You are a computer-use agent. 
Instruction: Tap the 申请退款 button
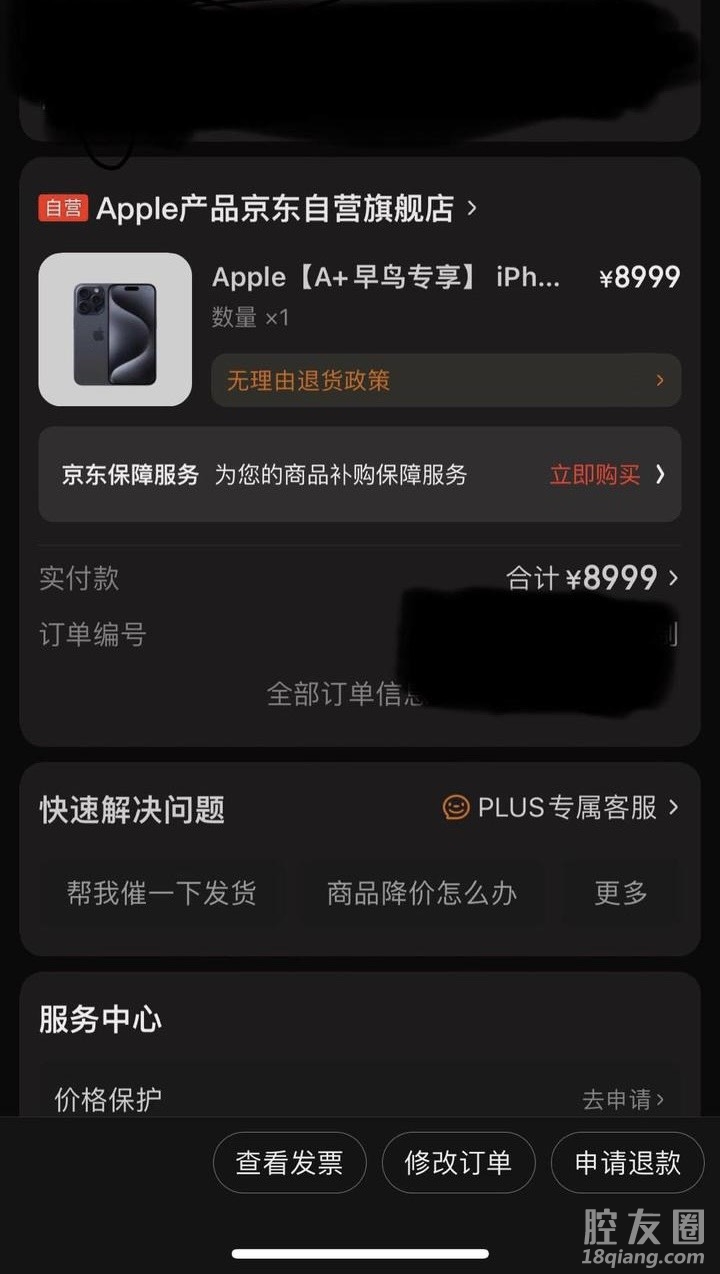point(627,1162)
